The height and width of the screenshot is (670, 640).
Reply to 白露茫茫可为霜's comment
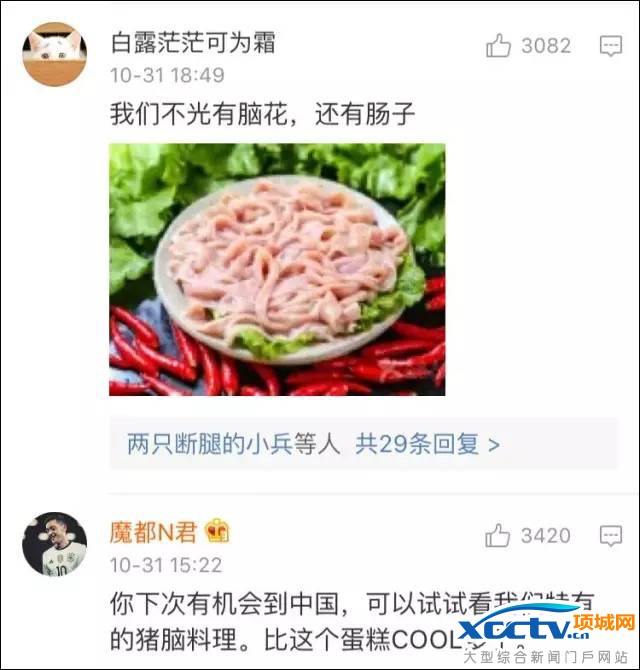click(x=610, y=45)
